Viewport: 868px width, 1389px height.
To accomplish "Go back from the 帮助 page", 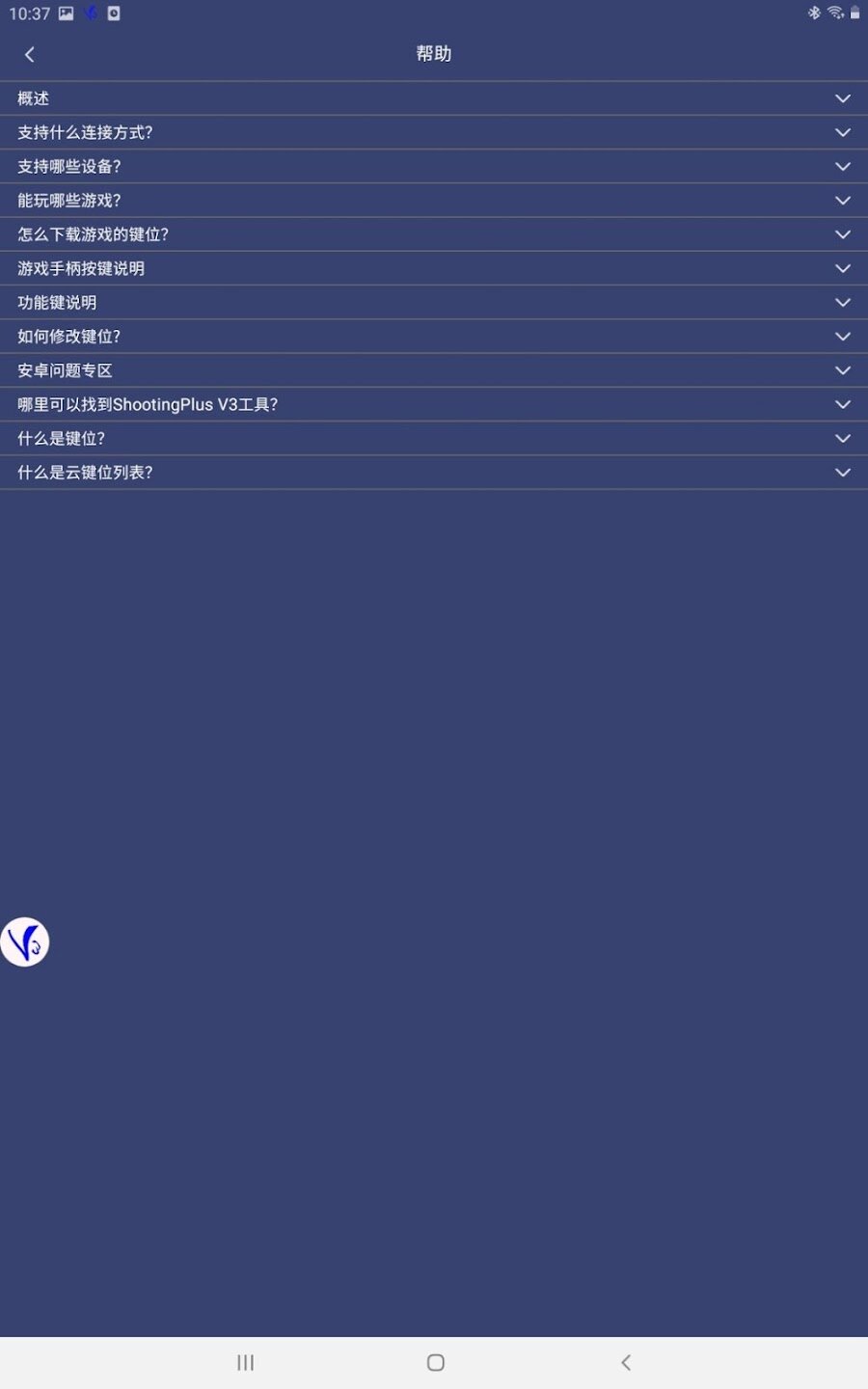I will [30, 55].
